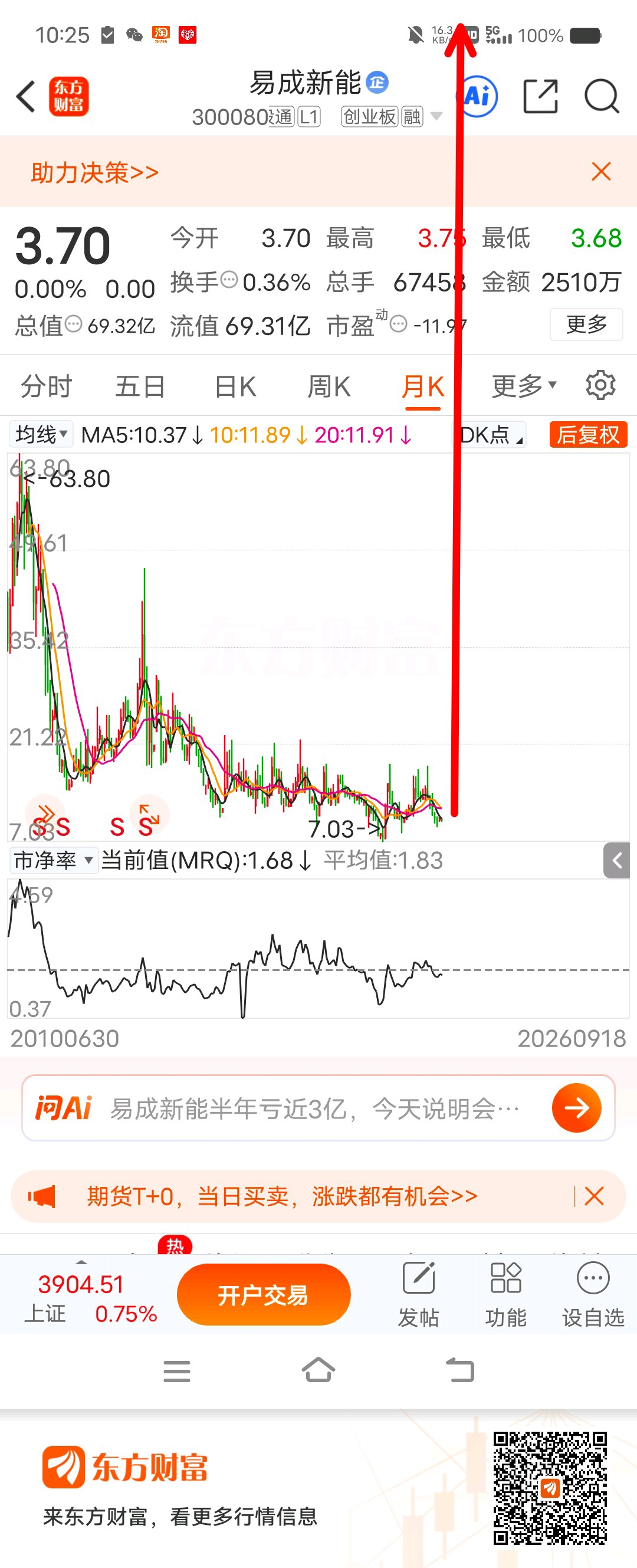637x1568 pixels.
Task: Submit the 问Ai suggested question arrow
Action: [x=576, y=1107]
